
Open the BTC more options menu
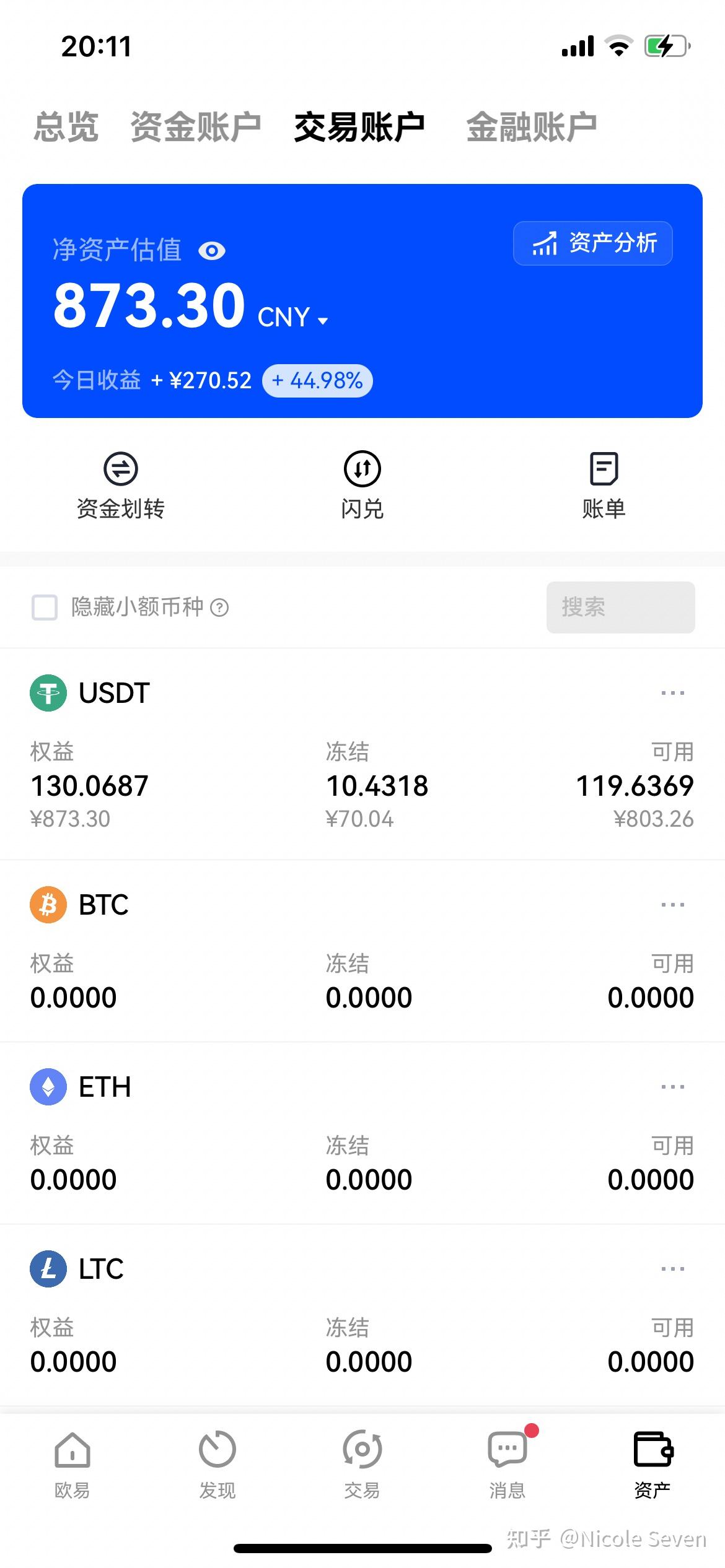[672, 904]
